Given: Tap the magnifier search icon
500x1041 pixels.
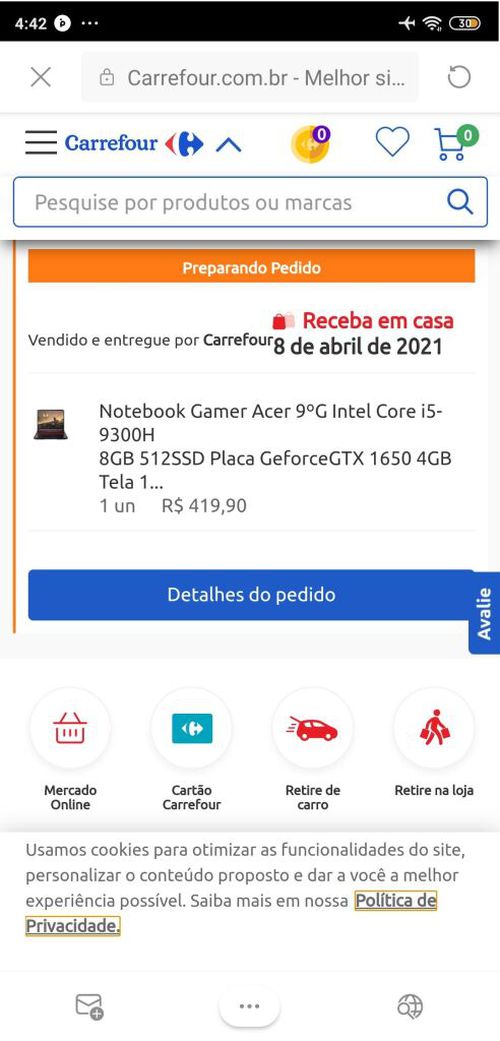Looking at the screenshot, I should pos(459,201).
